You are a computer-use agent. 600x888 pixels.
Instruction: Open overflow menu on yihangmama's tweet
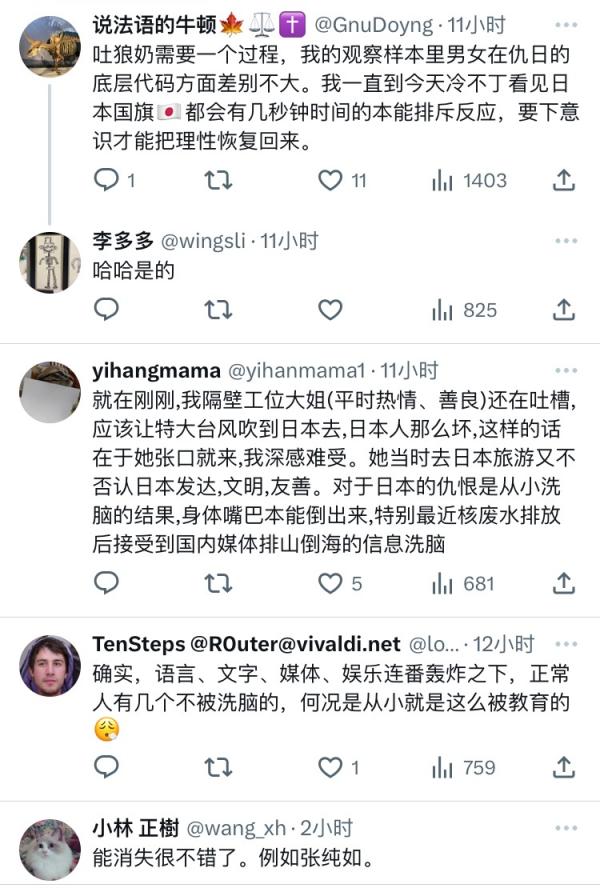(566, 370)
